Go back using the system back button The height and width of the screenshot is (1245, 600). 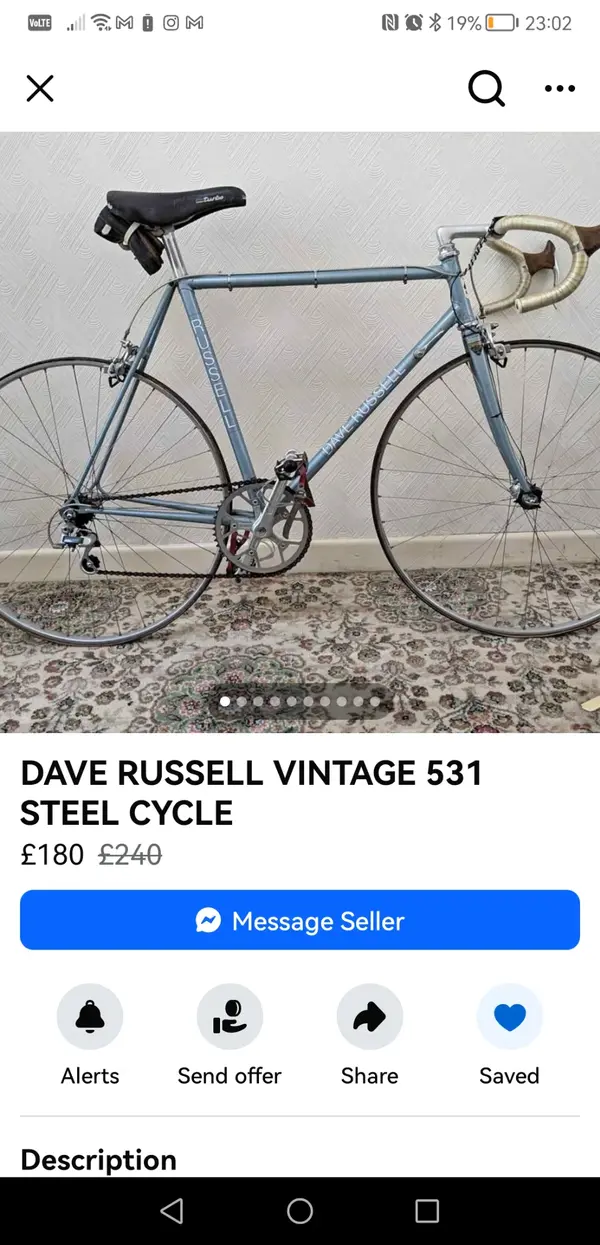(x=172, y=1211)
